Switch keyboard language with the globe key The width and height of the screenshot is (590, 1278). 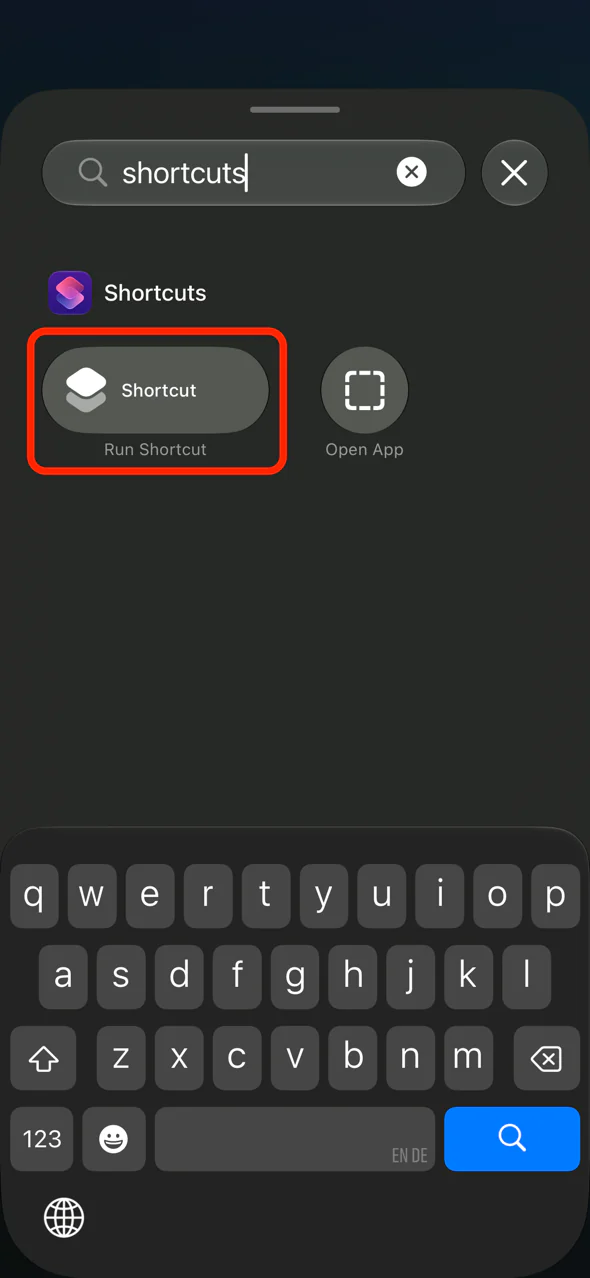64,1217
